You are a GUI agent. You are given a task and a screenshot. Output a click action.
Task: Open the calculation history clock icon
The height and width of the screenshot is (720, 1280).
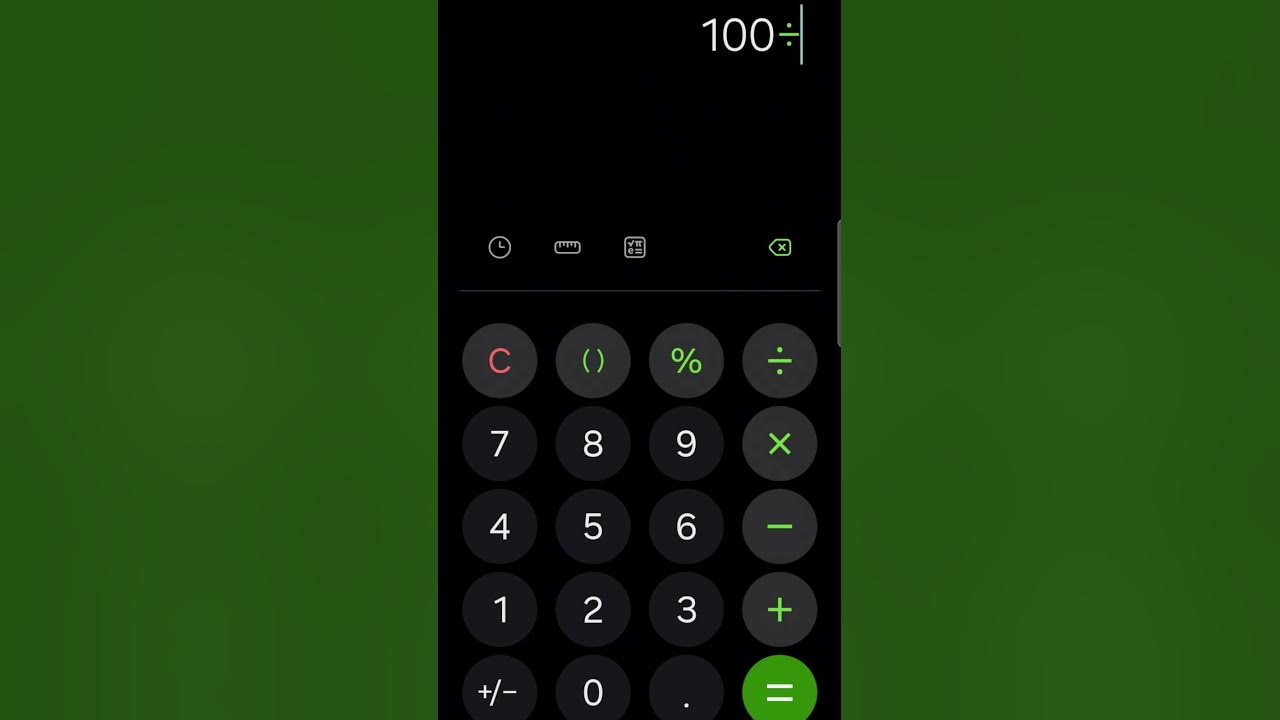tap(500, 247)
